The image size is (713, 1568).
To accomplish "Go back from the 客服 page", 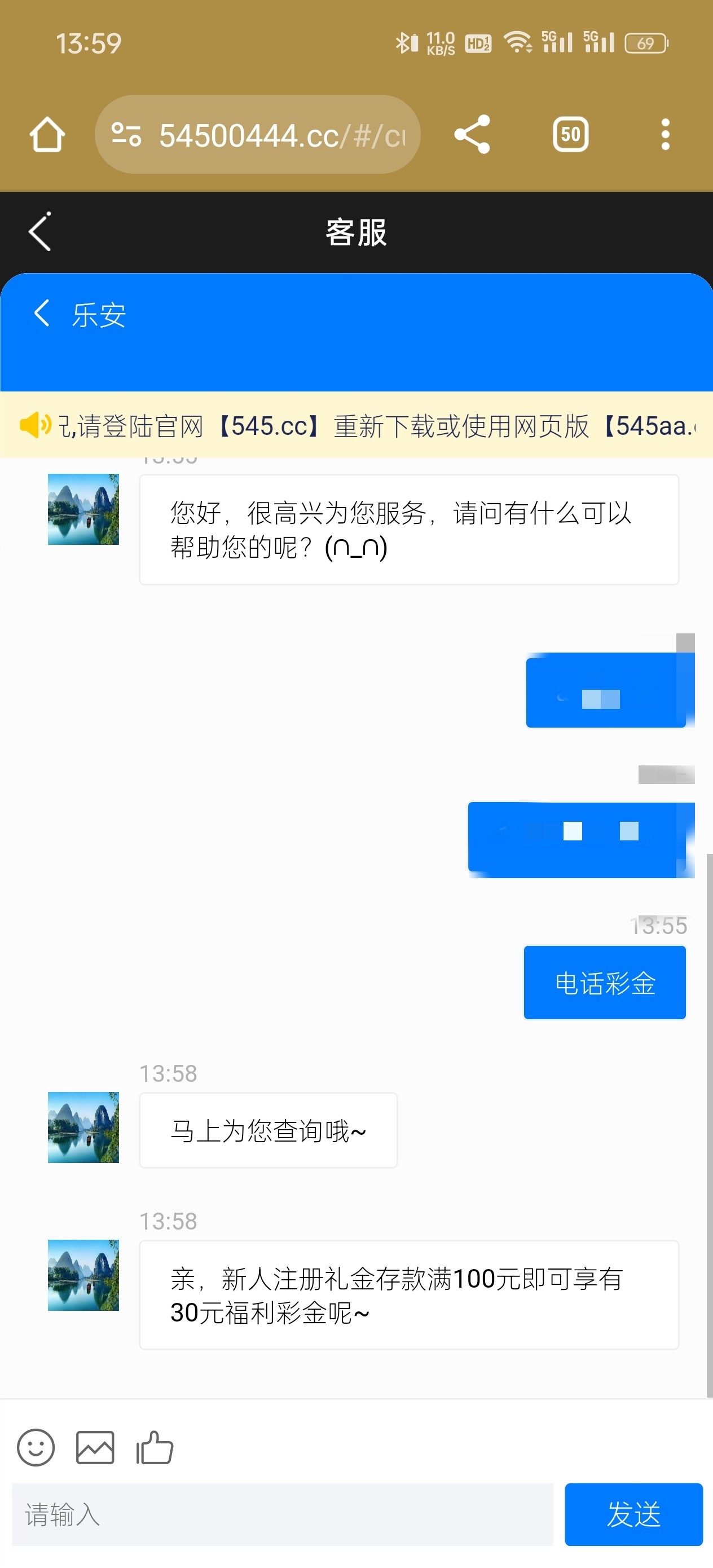I will (x=40, y=232).
